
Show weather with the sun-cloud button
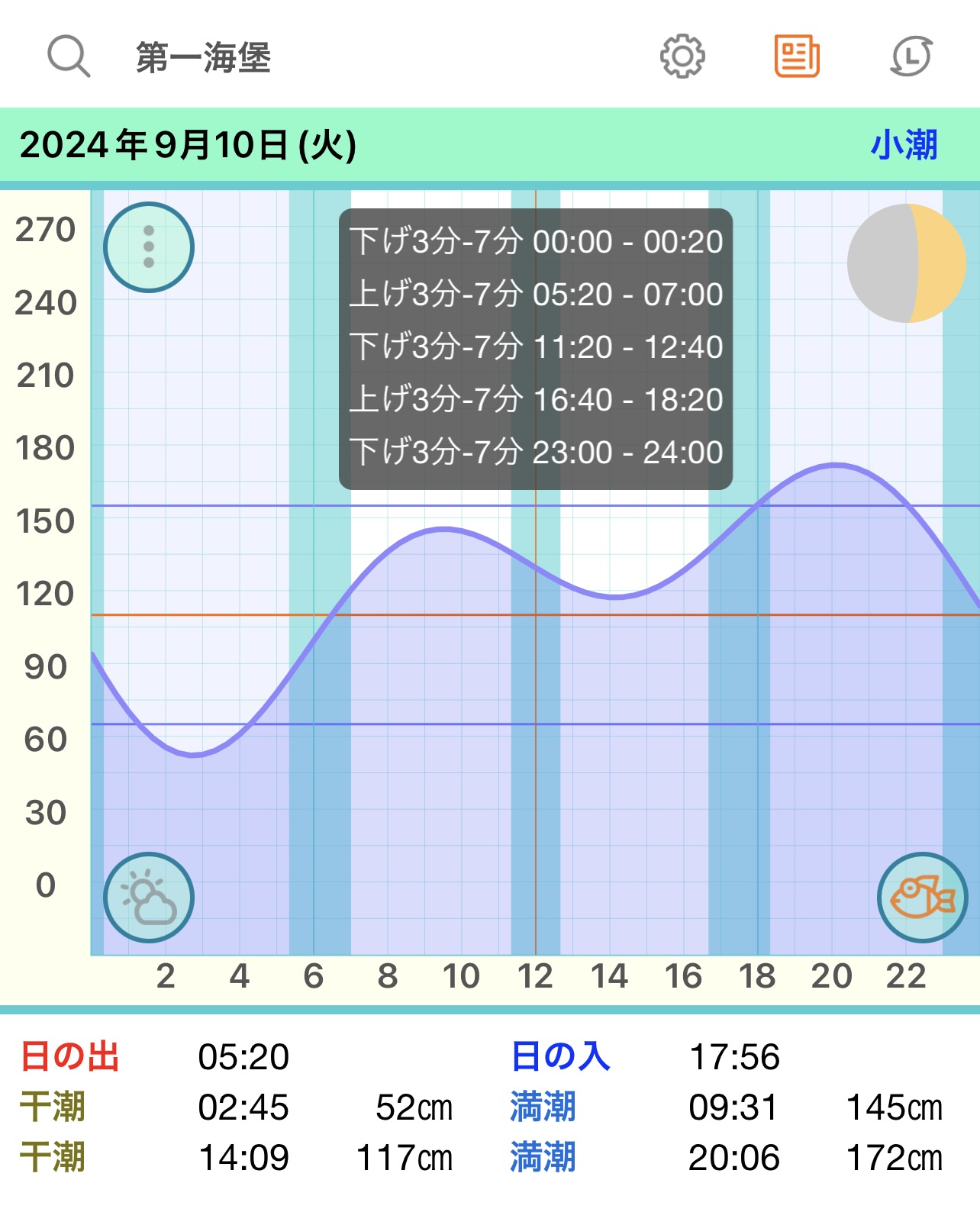149,898
